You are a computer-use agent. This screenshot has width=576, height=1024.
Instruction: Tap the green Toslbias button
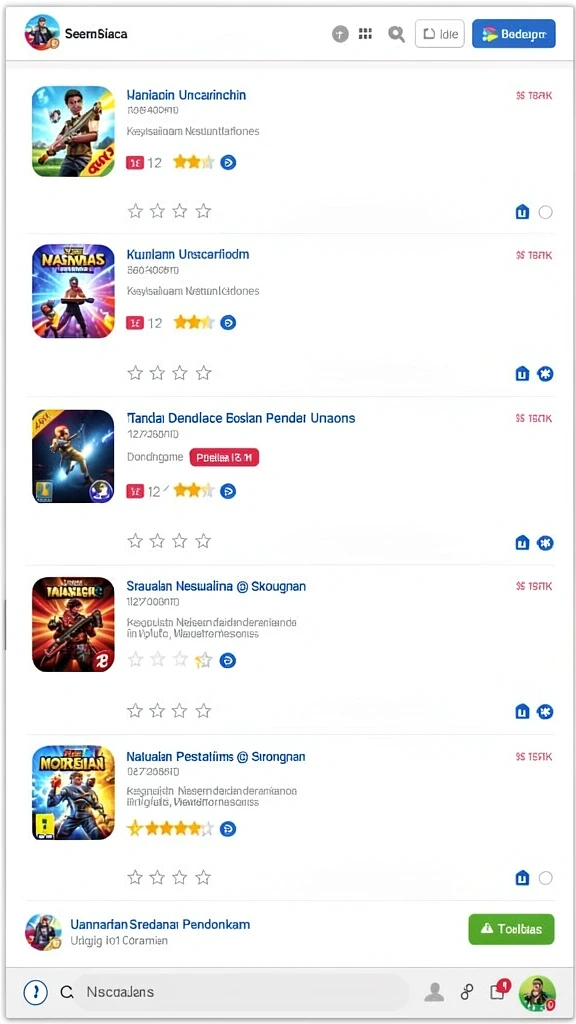pyautogui.click(x=511, y=929)
